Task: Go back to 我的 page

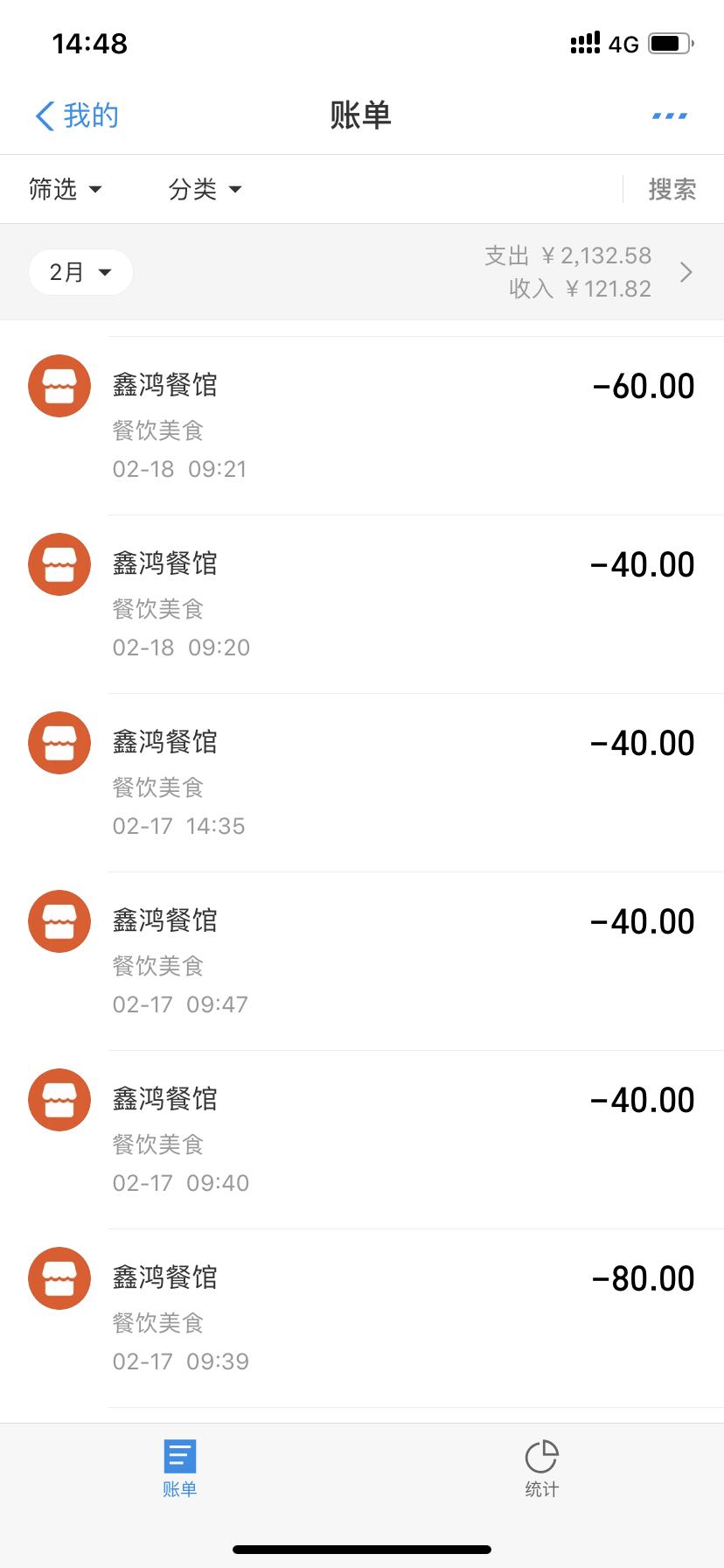Action: click(x=77, y=115)
